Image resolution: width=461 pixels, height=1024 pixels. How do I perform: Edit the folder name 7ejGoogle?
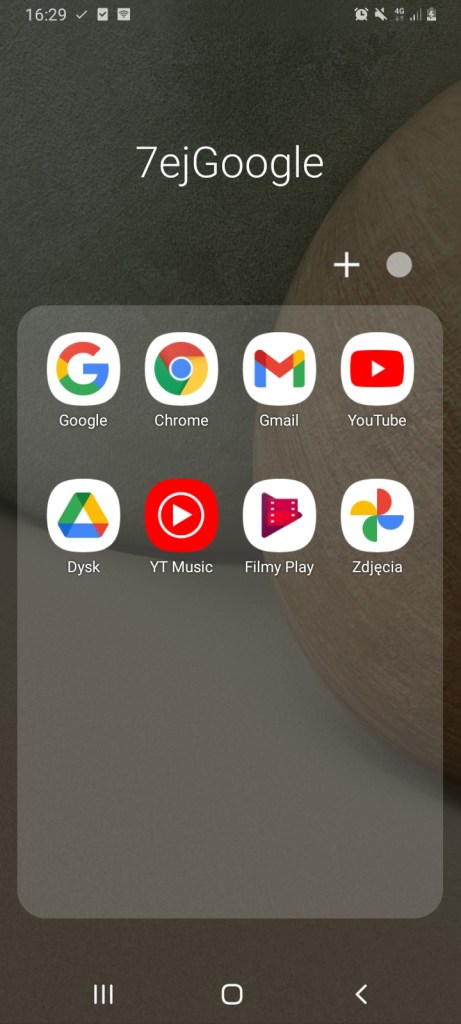(x=230, y=163)
